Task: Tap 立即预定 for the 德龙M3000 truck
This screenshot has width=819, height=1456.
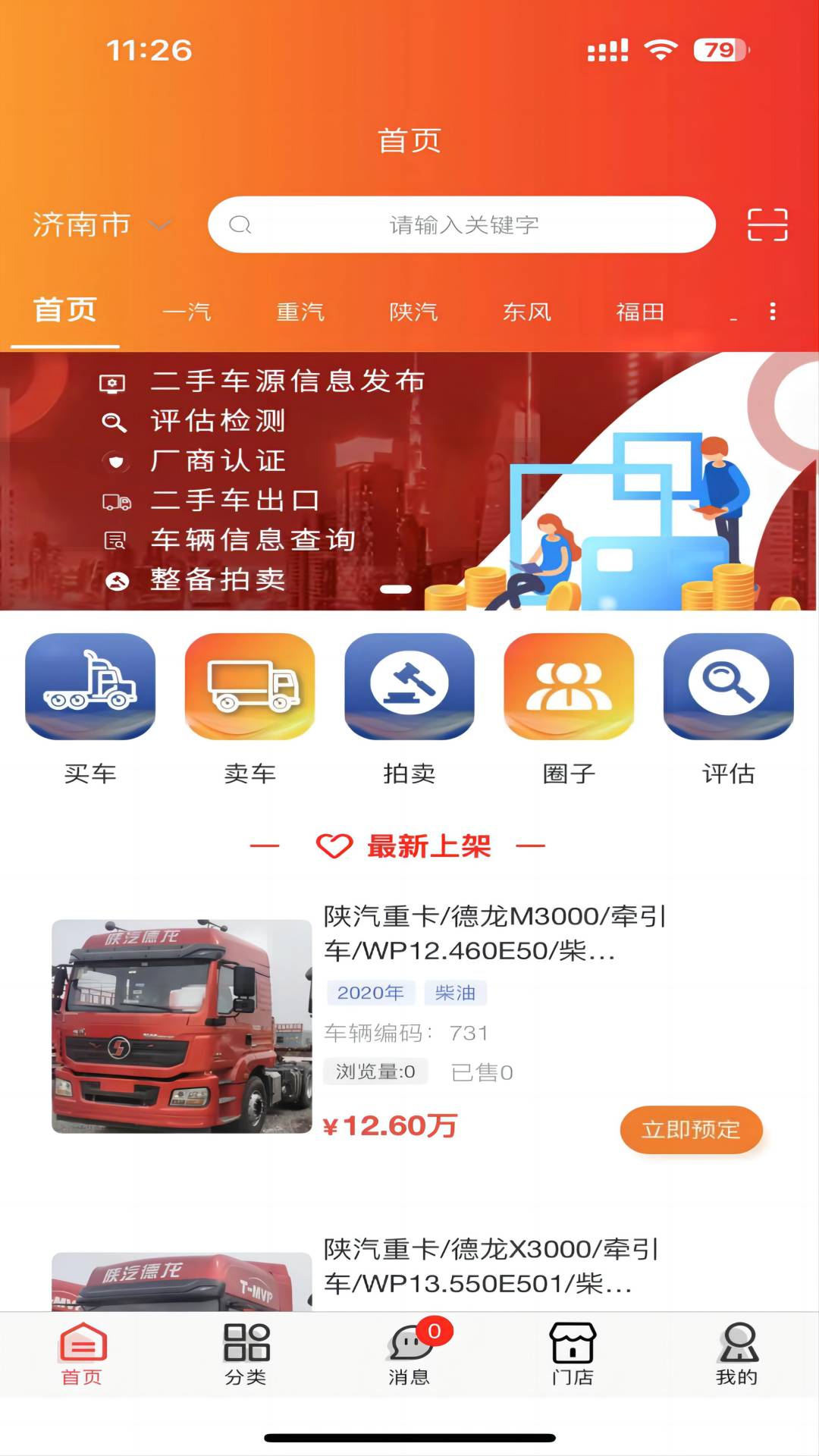Action: 691,1130
